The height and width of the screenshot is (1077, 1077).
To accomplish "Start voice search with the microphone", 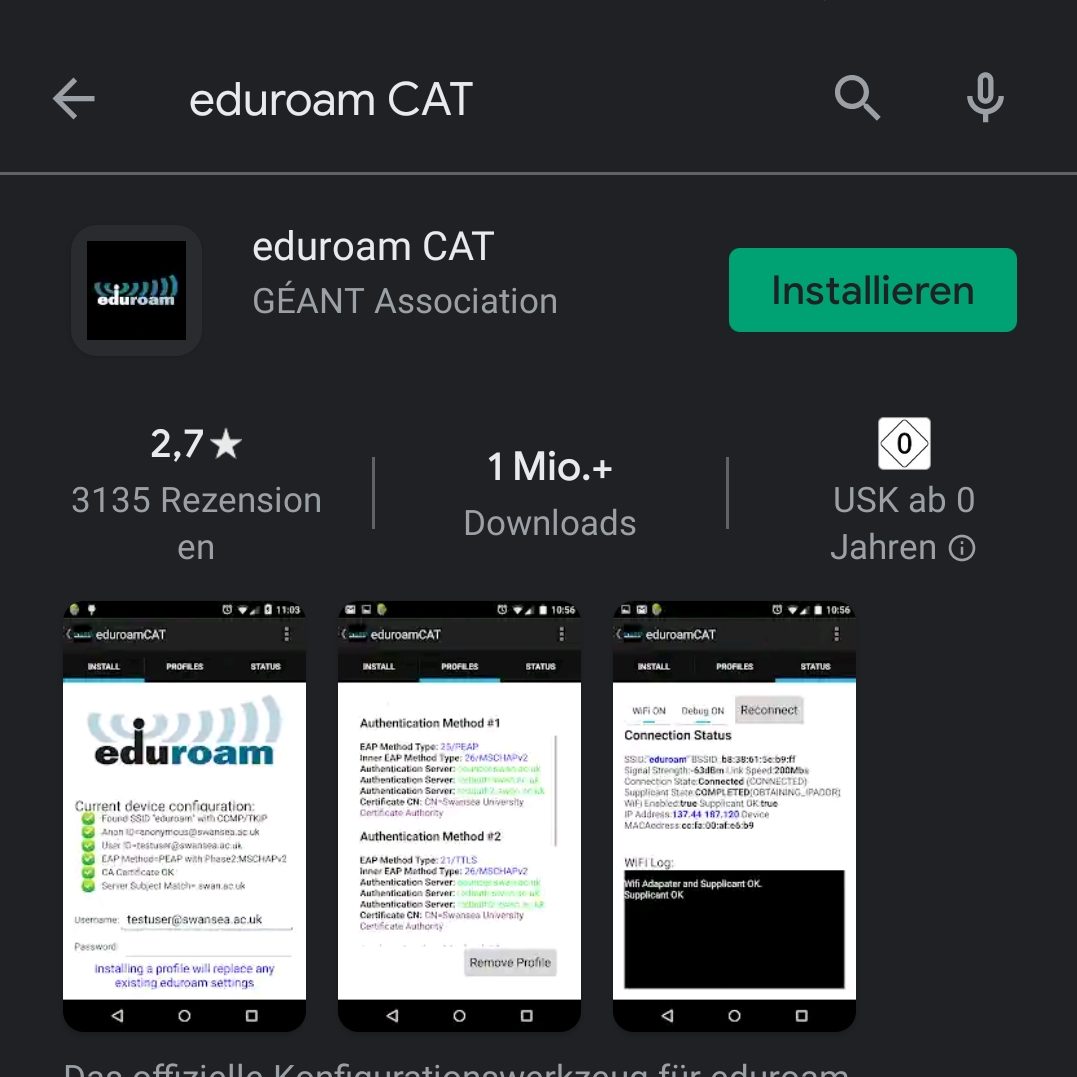I will click(x=985, y=98).
